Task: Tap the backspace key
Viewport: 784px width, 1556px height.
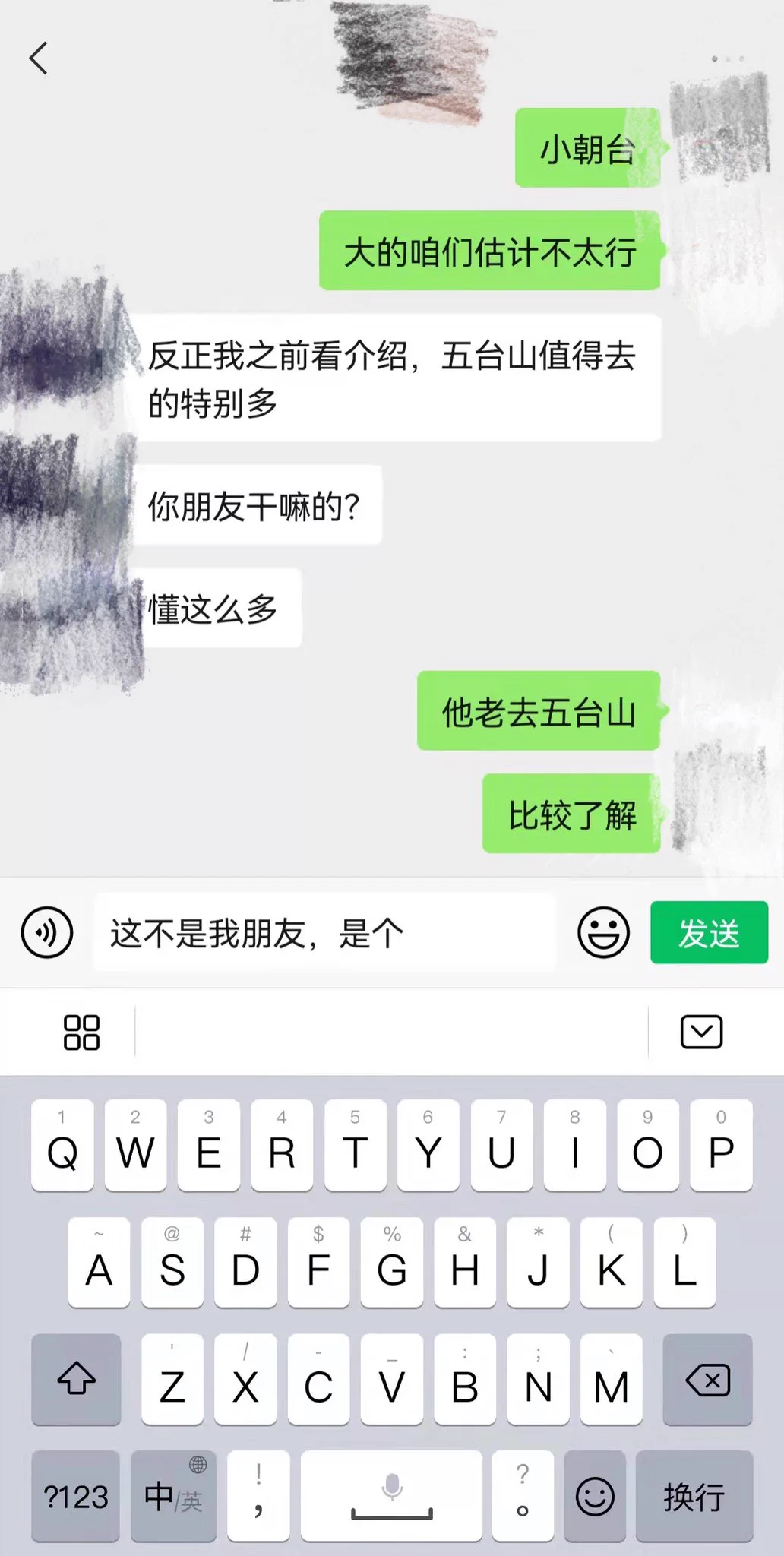Action: [x=707, y=1380]
